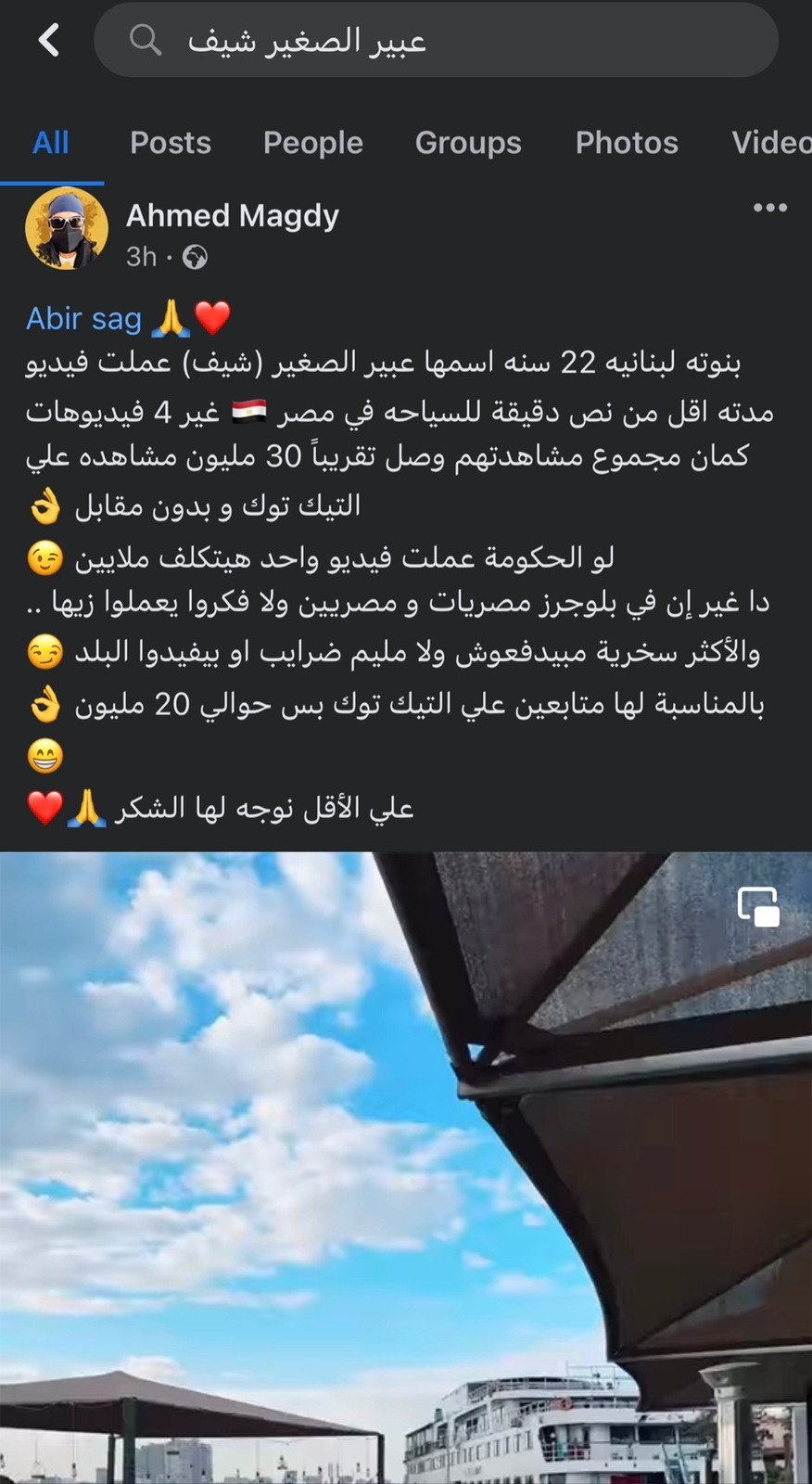Open Ahmed Magdy's profile name
Image resolution: width=812 pixels, height=1484 pixels.
(232, 215)
